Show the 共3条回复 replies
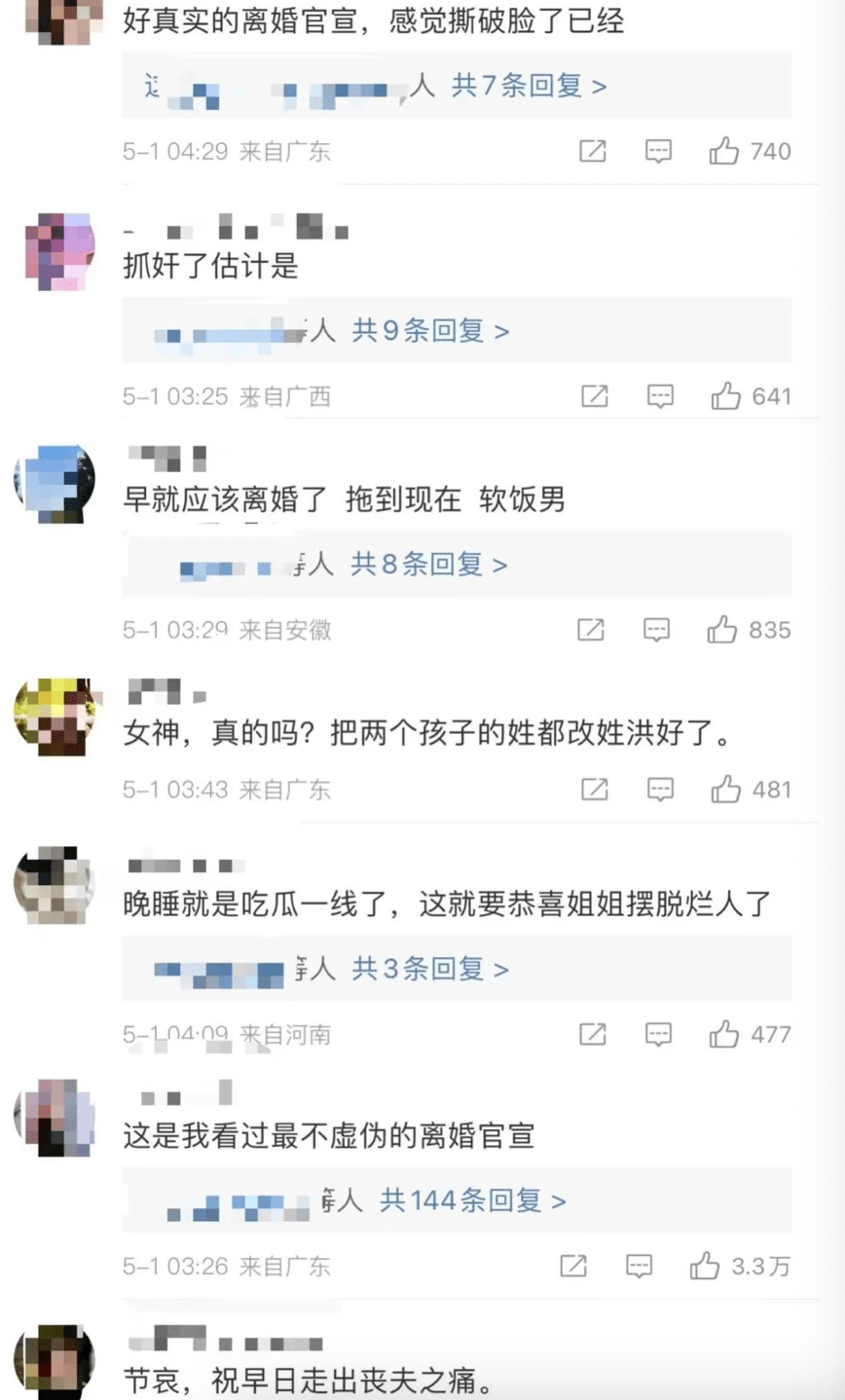Image resolution: width=845 pixels, height=1400 pixels. (x=430, y=970)
